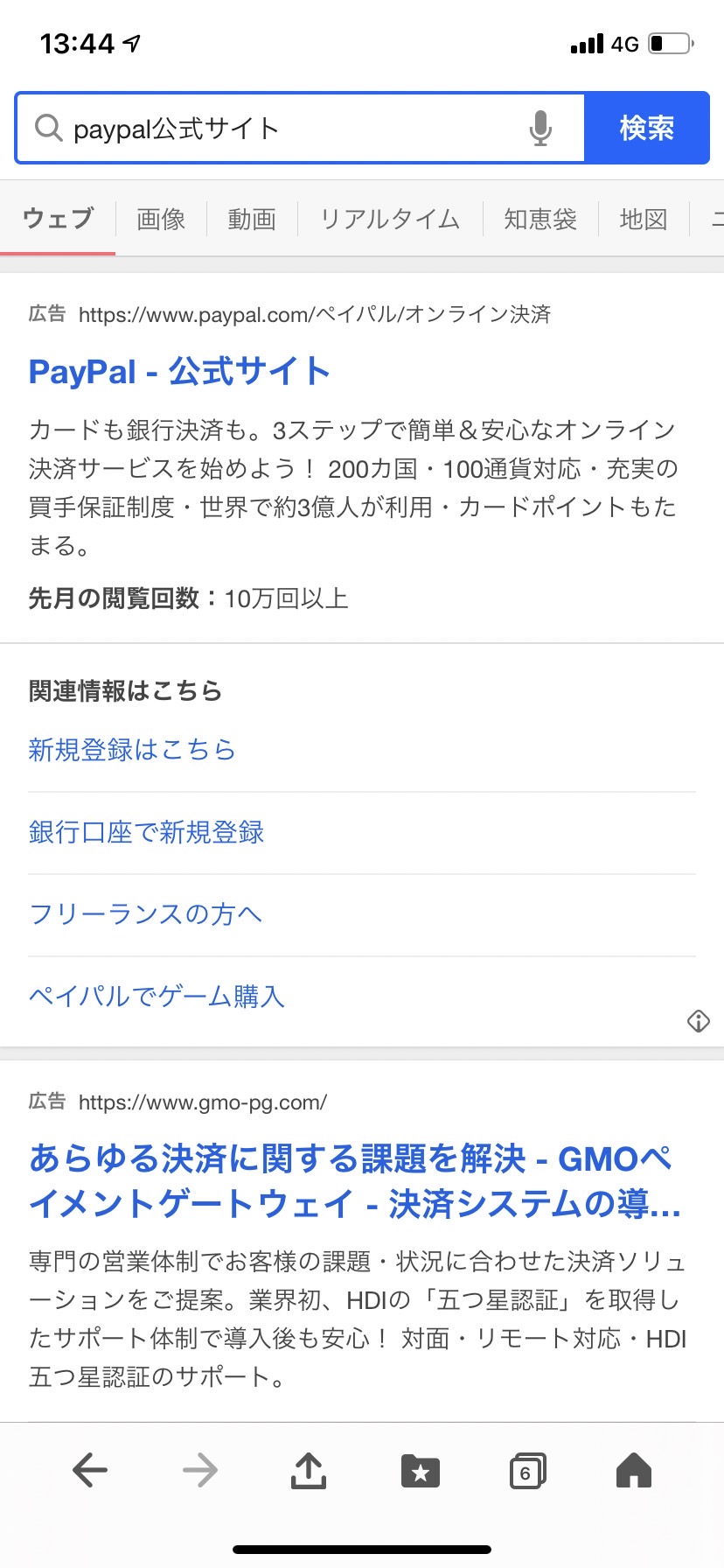The height and width of the screenshot is (1568, 724).
Task: Focus the paypal公式サイト search field
Action: pos(299,128)
